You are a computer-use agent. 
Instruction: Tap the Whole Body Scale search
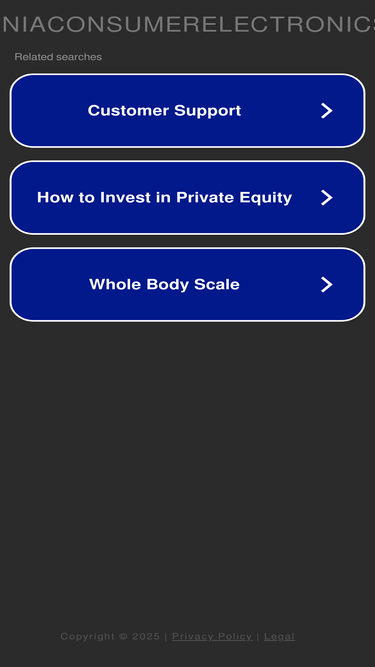pos(188,284)
